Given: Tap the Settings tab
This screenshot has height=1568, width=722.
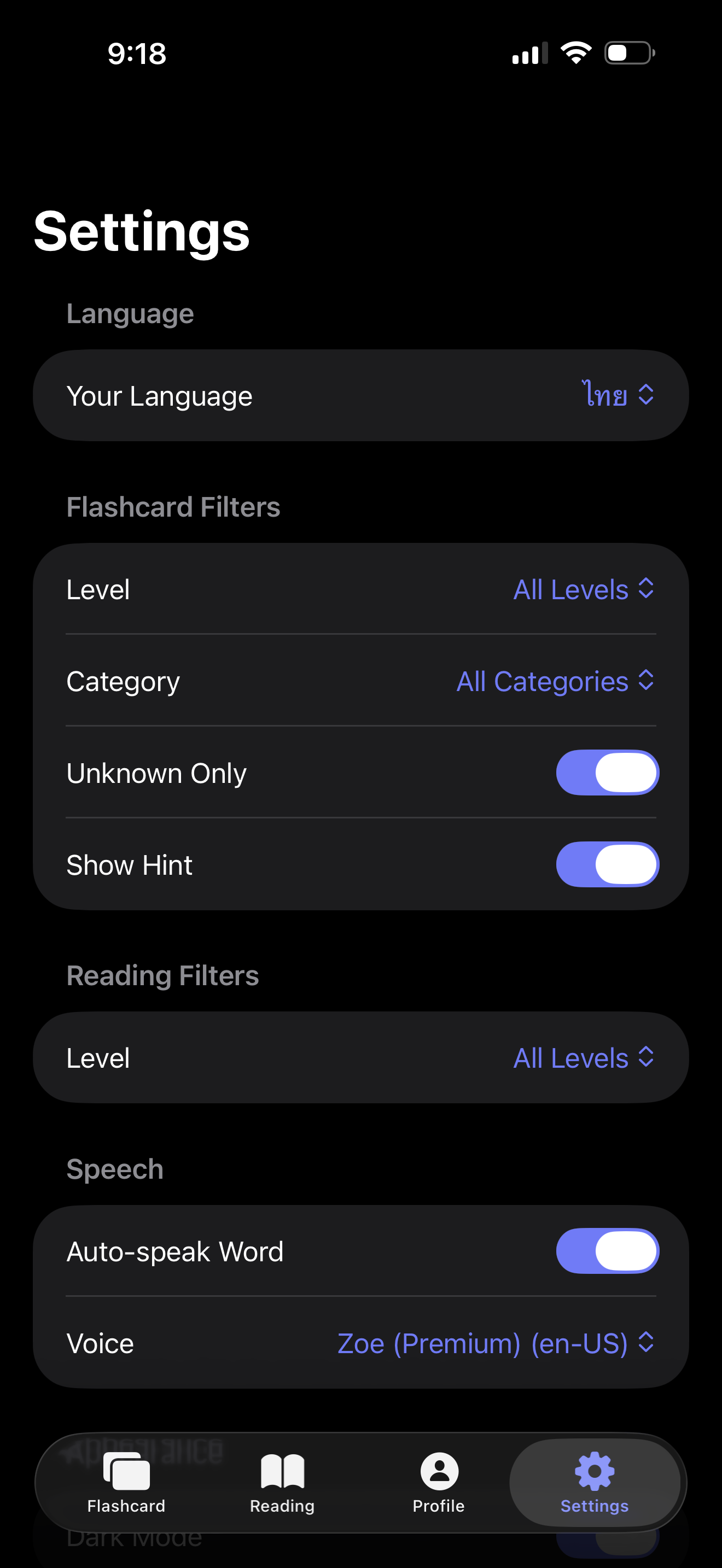Looking at the screenshot, I should (594, 1483).
